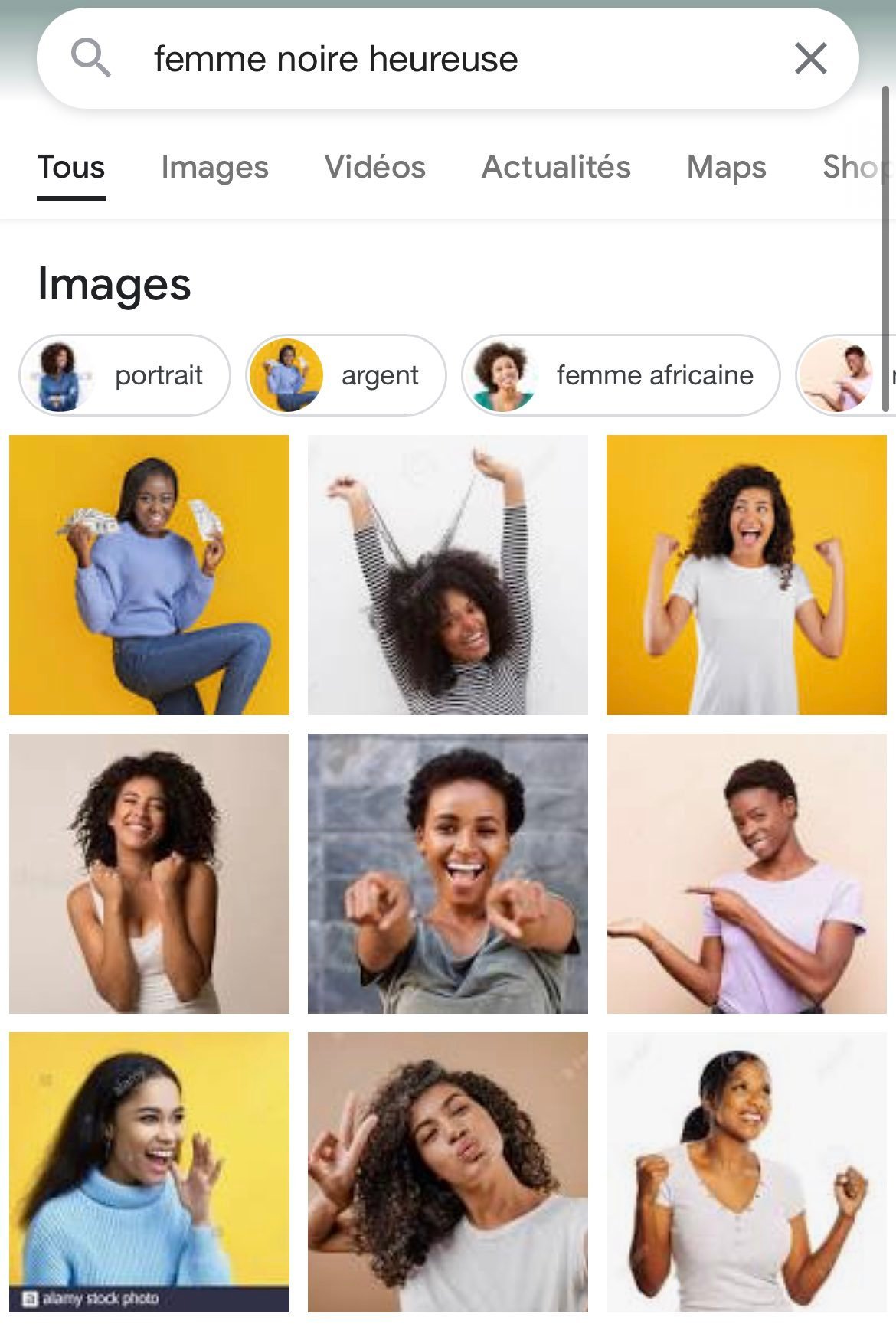This screenshot has height=1337, width=896.
Task: Open image of woman winking in white tank top
Action: 149,874
